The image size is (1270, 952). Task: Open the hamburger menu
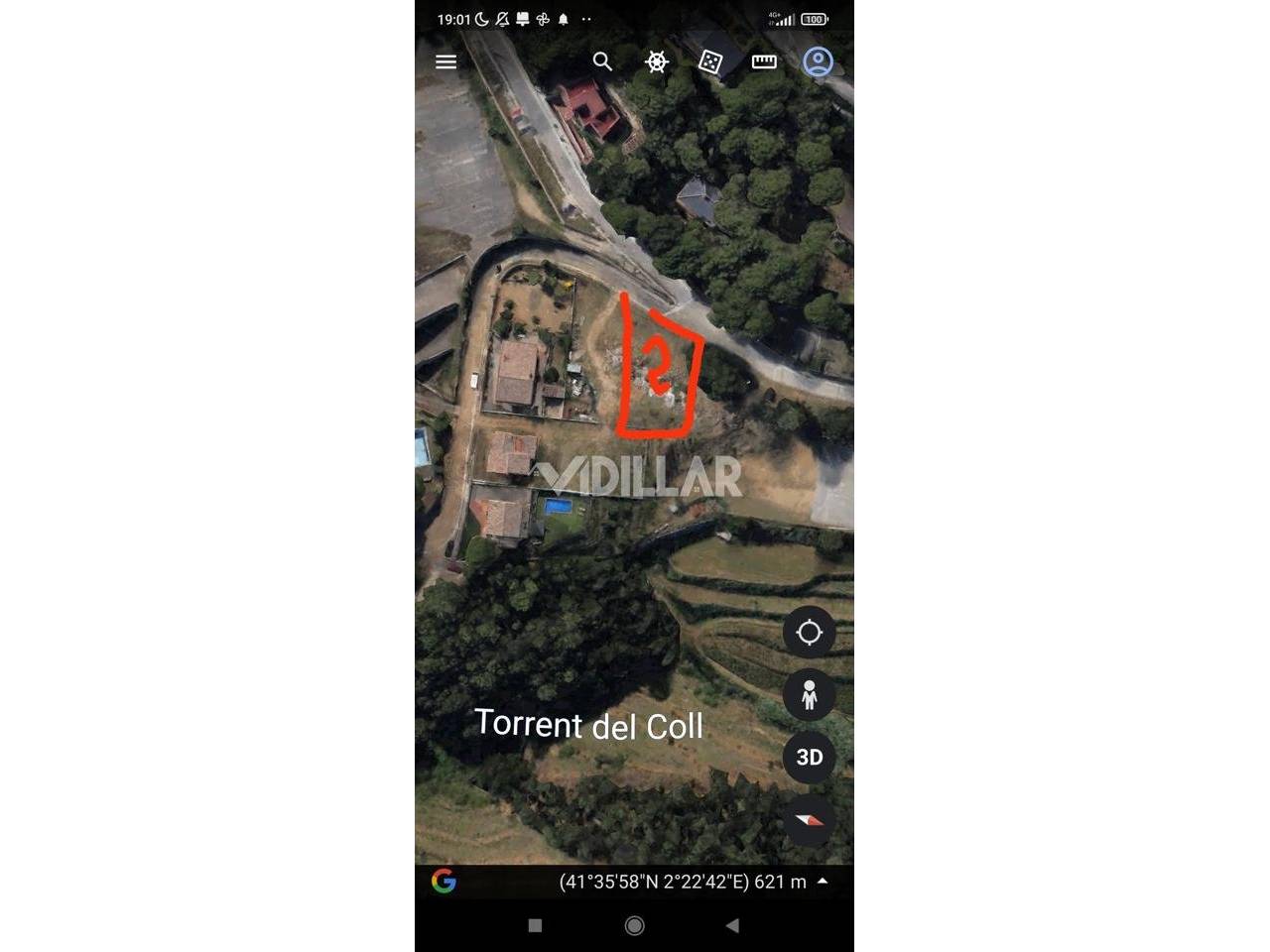(x=445, y=61)
